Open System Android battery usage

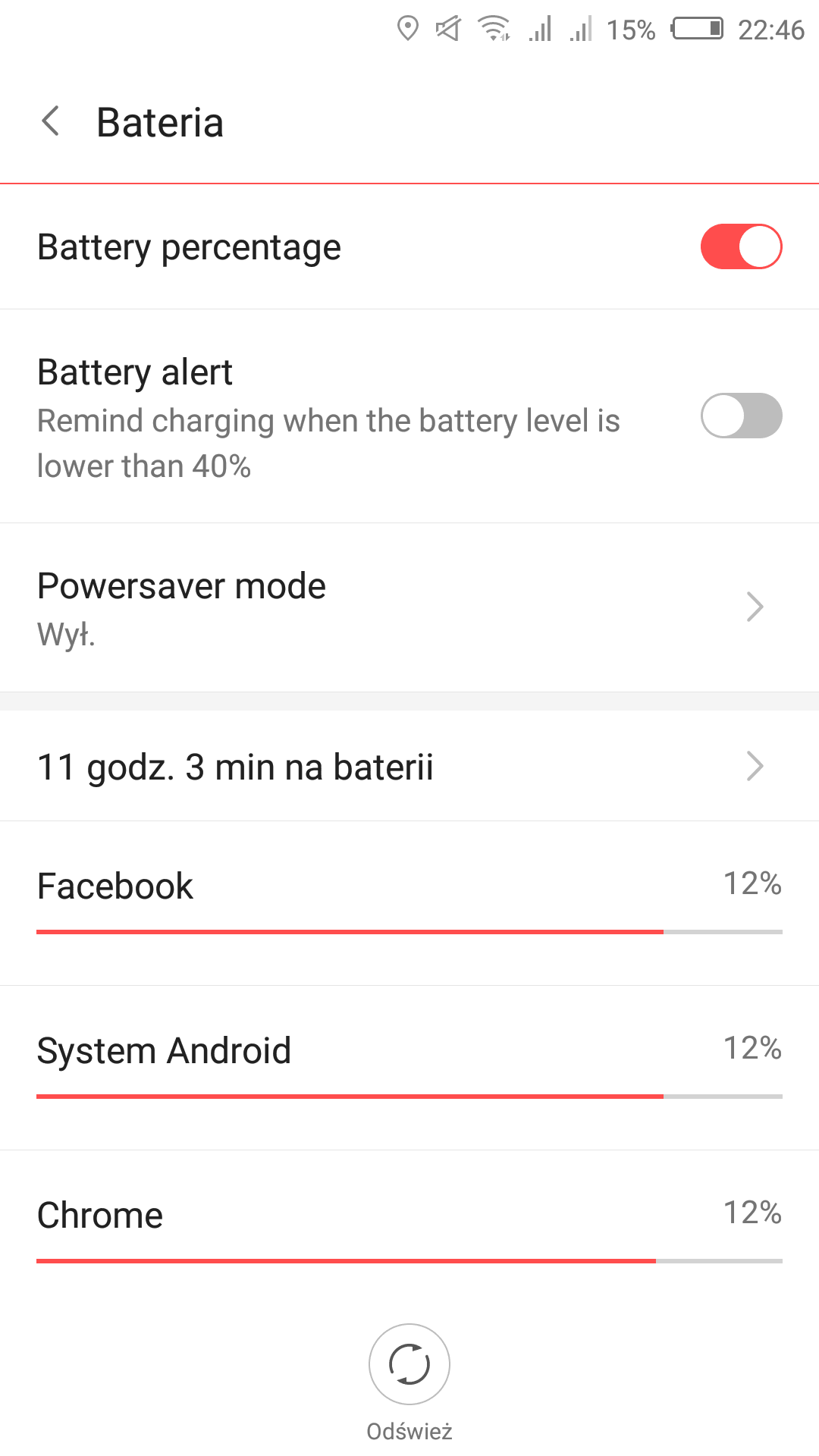(409, 1068)
